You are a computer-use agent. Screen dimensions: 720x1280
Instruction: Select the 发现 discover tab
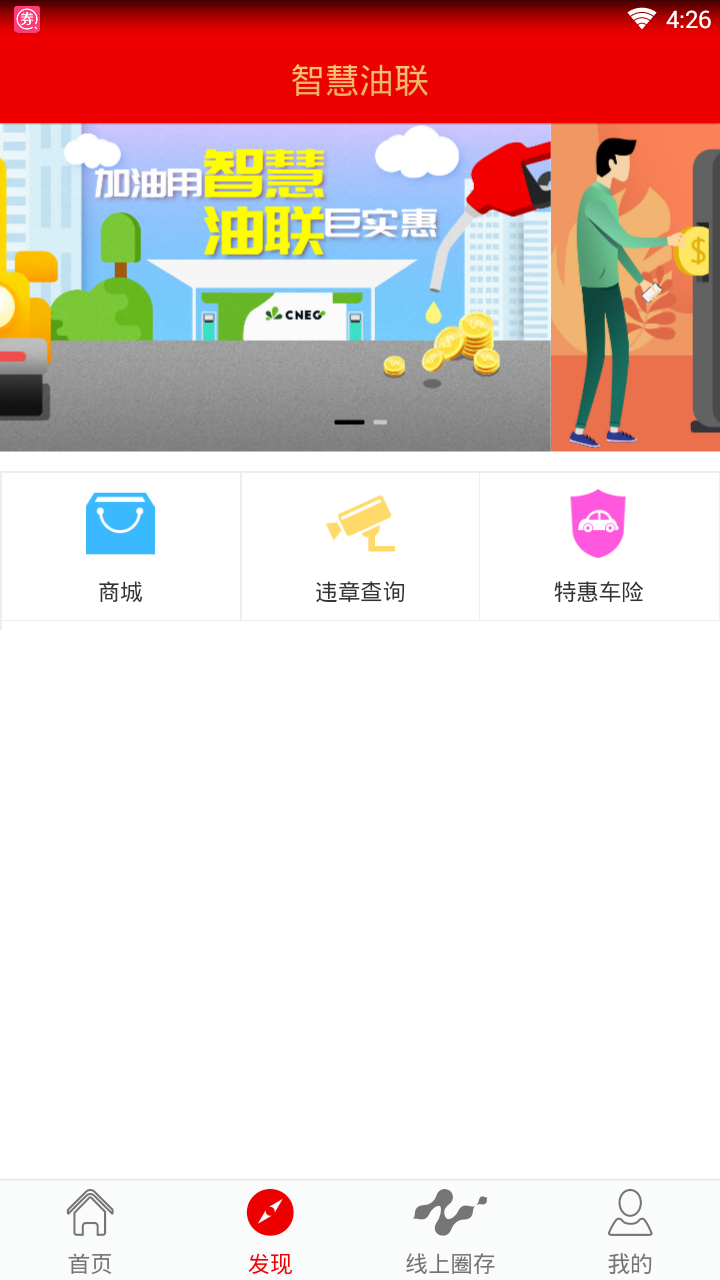tap(270, 1231)
